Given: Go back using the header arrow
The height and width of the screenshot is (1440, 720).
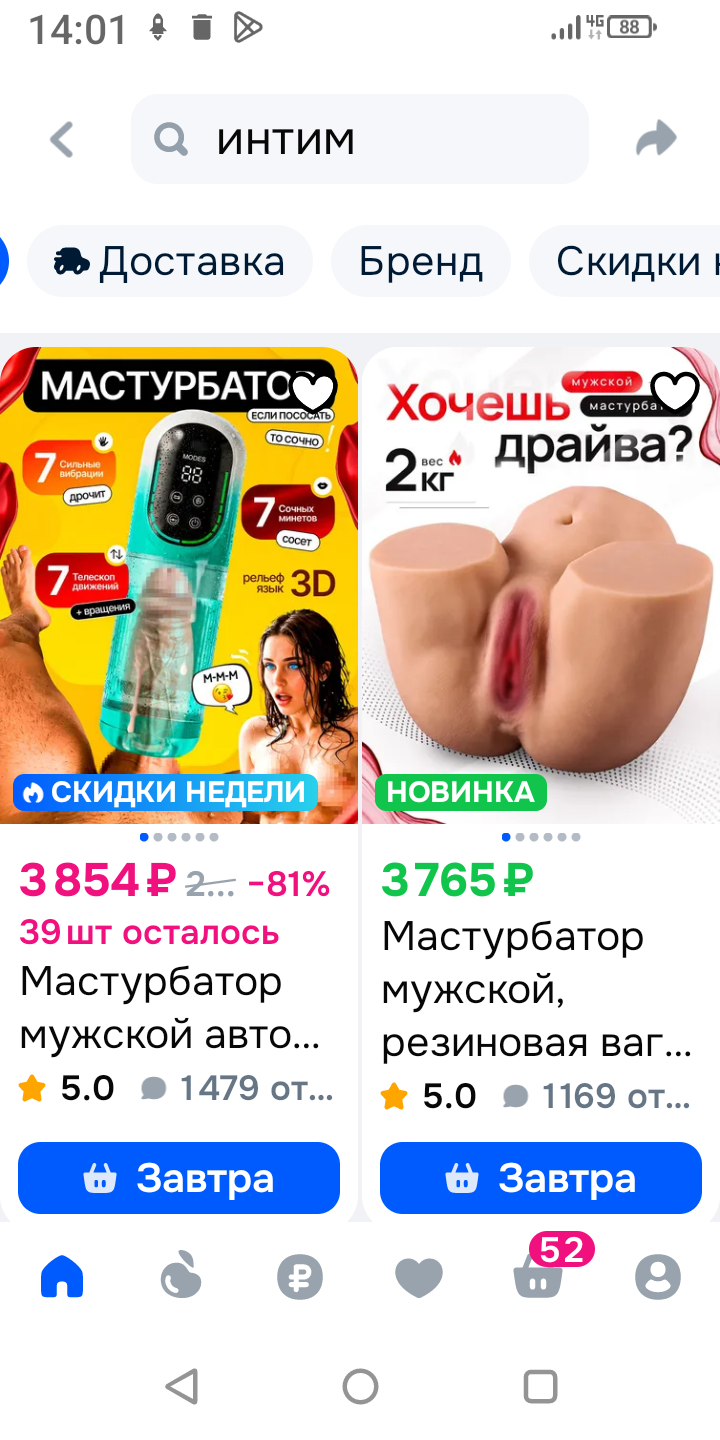Looking at the screenshot, I should 62,140.
